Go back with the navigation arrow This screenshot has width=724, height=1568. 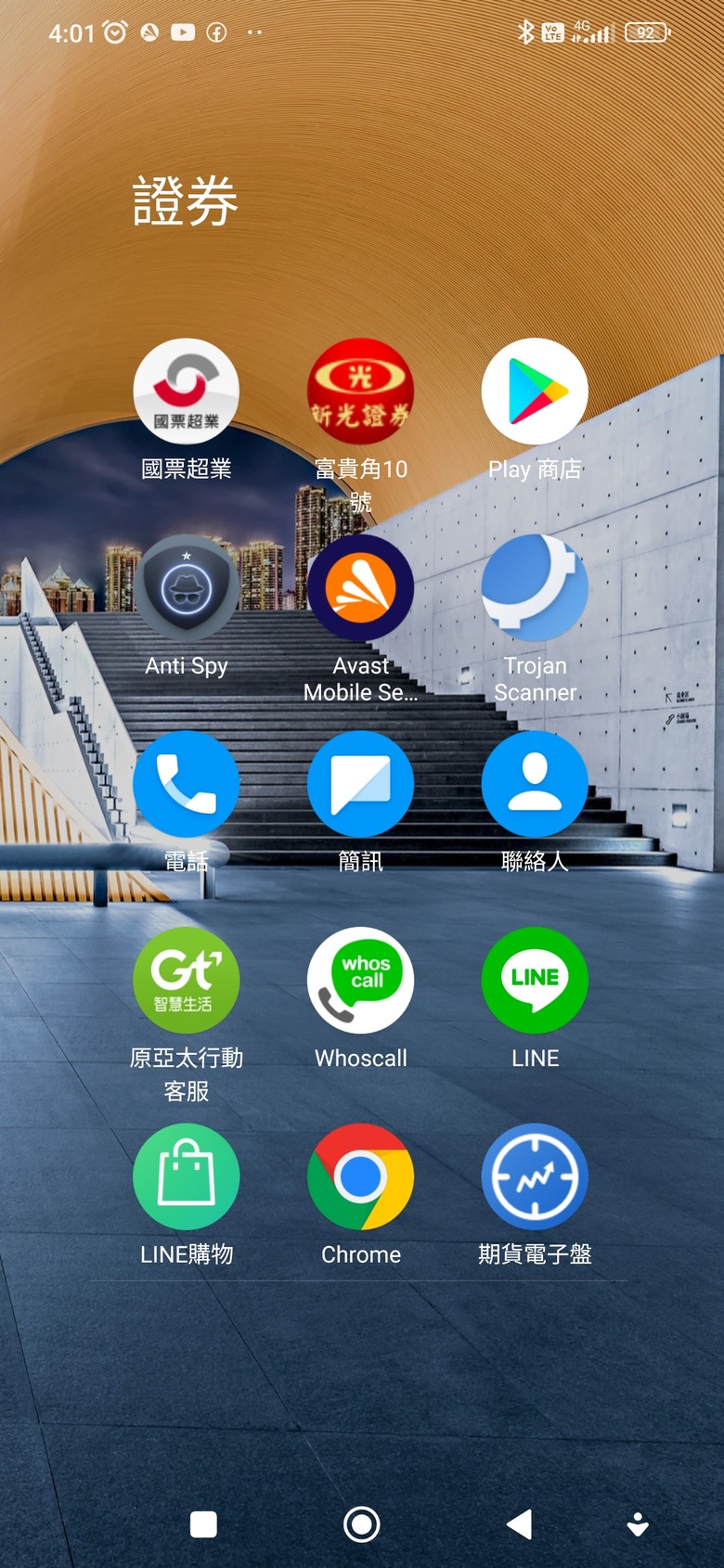[520, 1524]
